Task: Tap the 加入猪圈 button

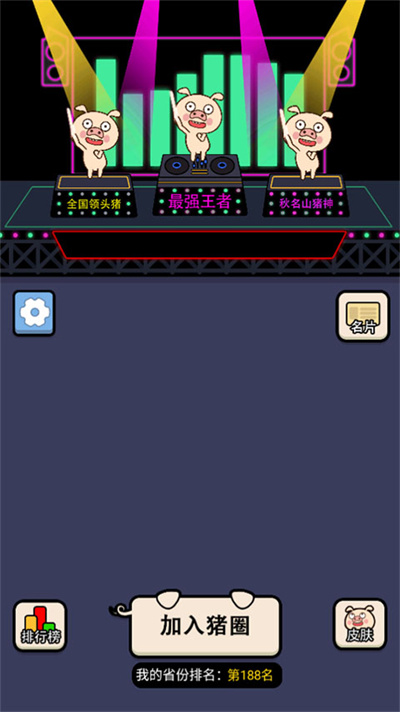Action: (205, 626)
